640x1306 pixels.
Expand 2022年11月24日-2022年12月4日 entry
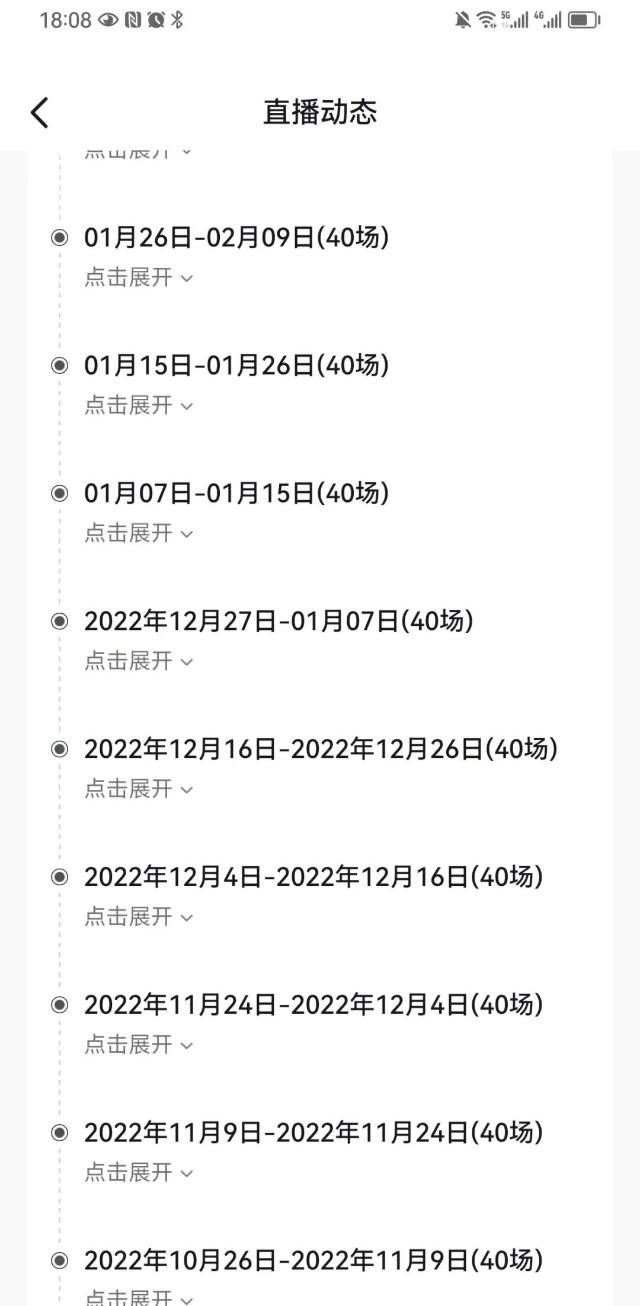click(138, 1045)
